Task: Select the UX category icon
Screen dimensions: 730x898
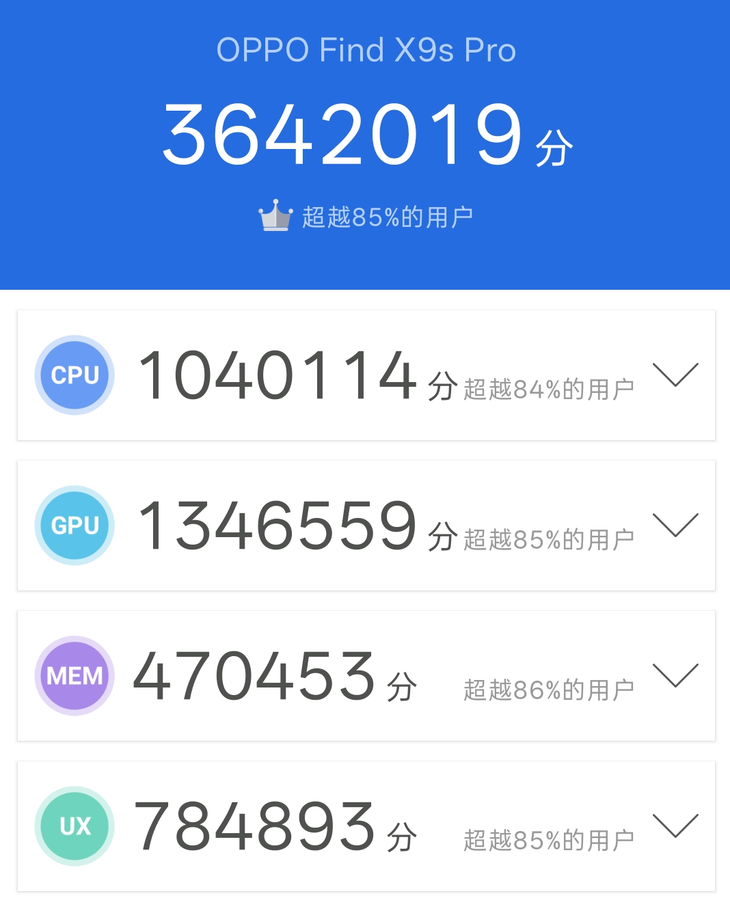Action: coord(74,826)
